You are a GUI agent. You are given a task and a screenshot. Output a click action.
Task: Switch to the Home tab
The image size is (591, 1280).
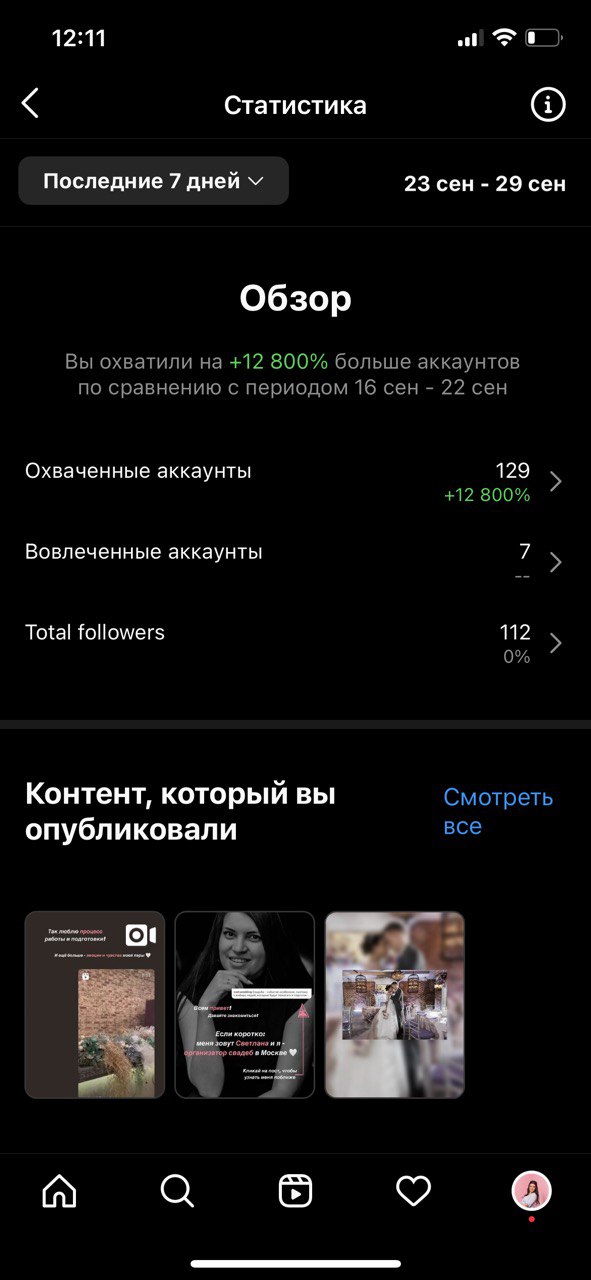coord(59,1191)
